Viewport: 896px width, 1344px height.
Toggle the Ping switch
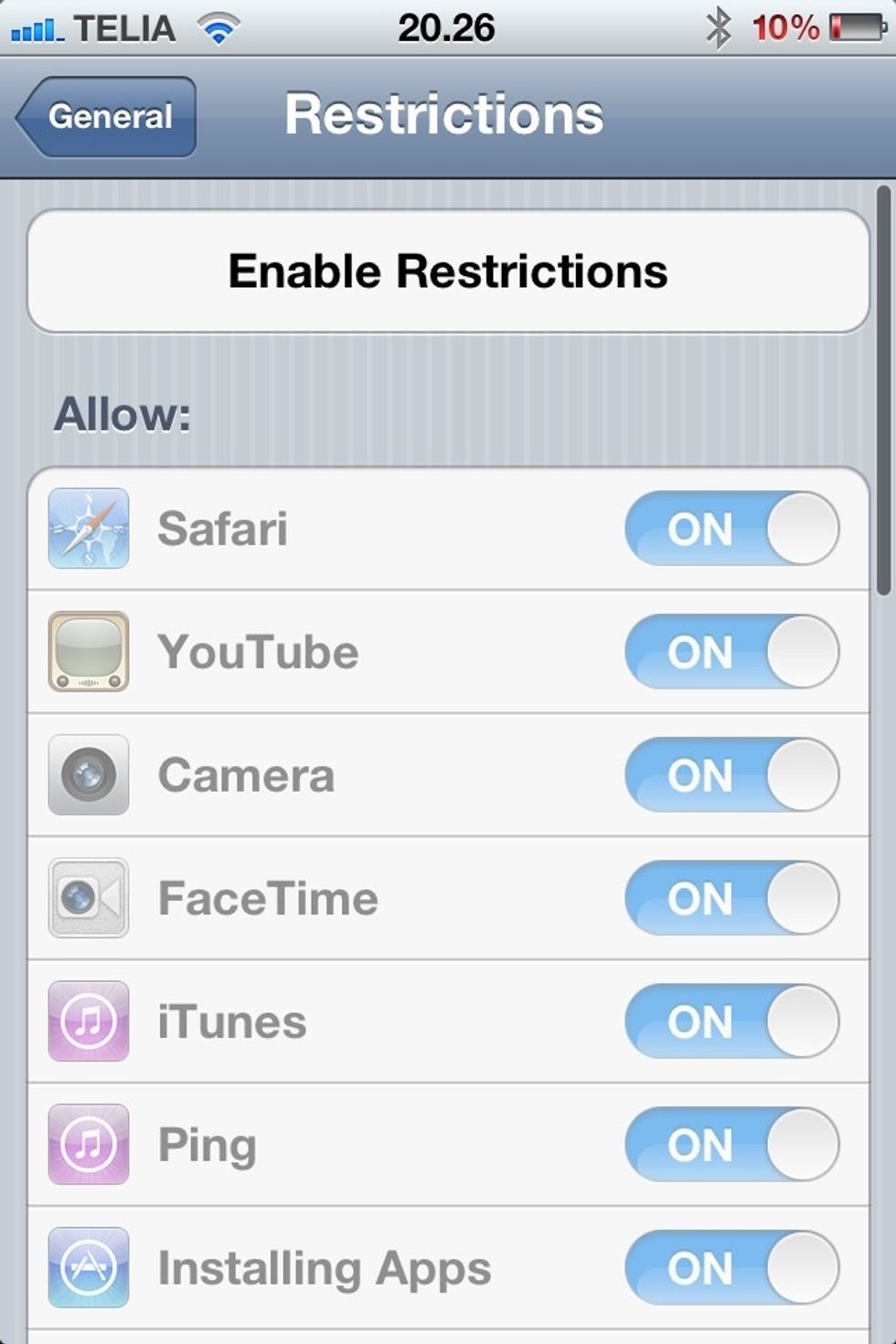pos(731,1145)
